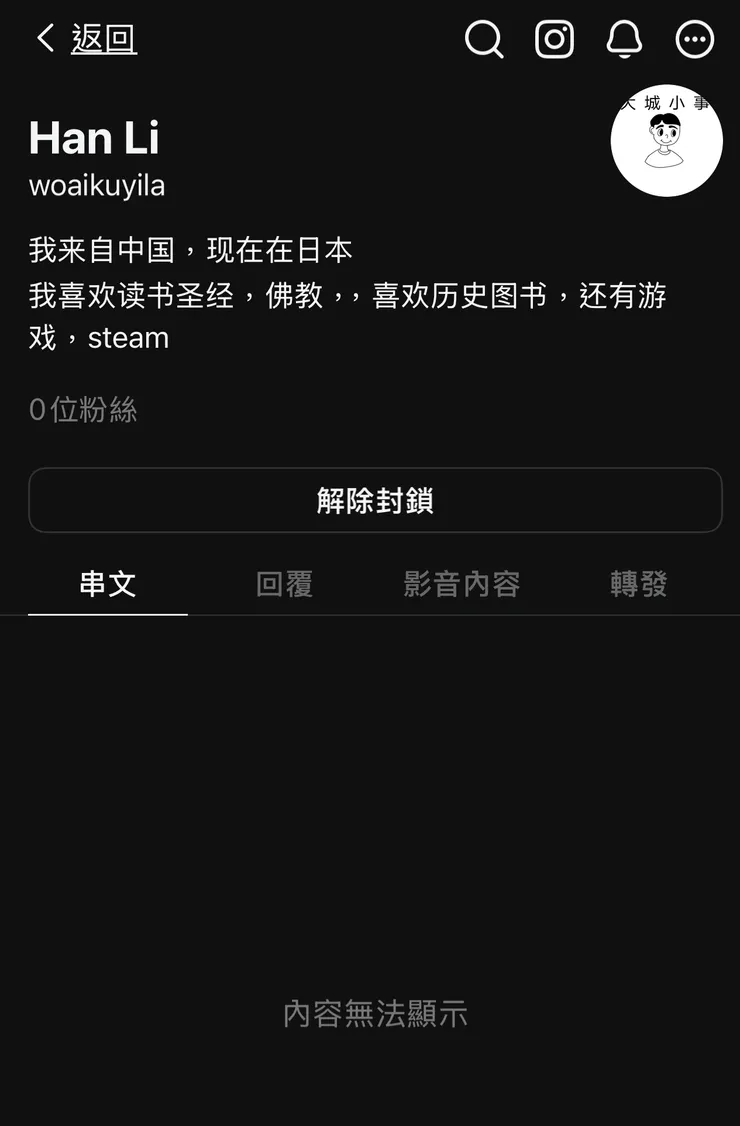The height and width of the screenshot is (1126, 740).
Task: Open the 0 位粉絲 followers link
Action: pyautogui.click(x=84, y=409)
